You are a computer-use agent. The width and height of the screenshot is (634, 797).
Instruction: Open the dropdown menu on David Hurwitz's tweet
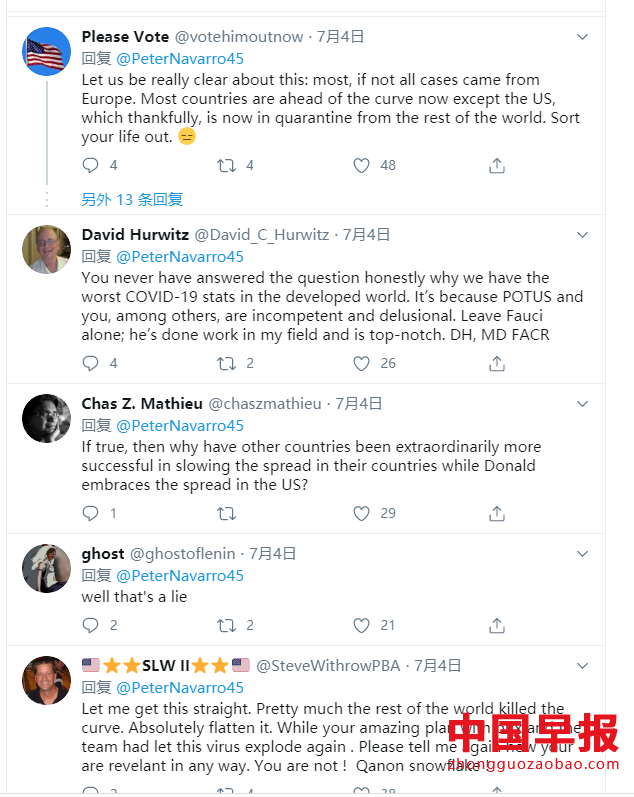click(x=584, y=235)
